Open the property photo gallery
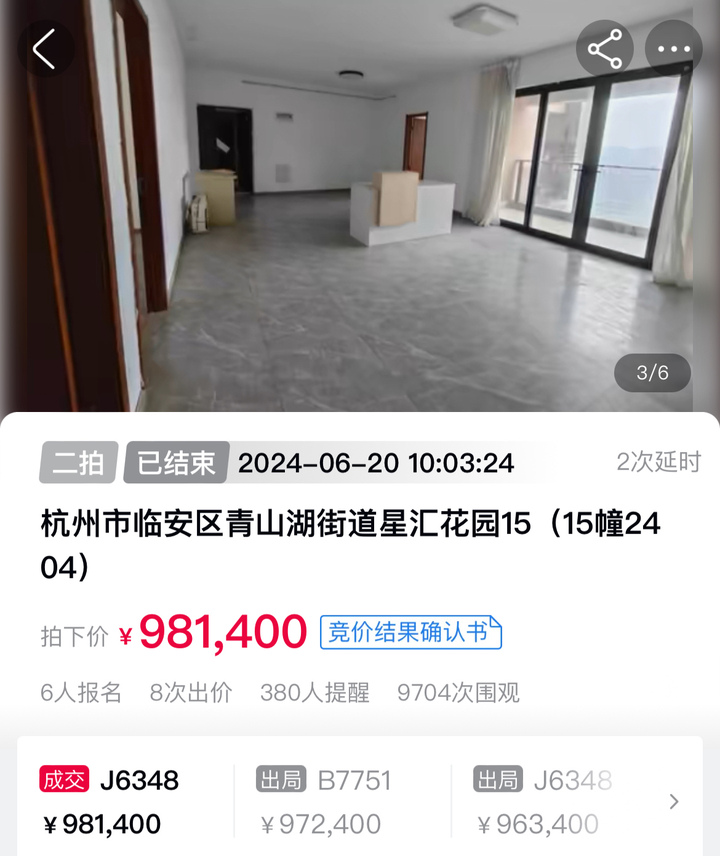 pos(360,220)
